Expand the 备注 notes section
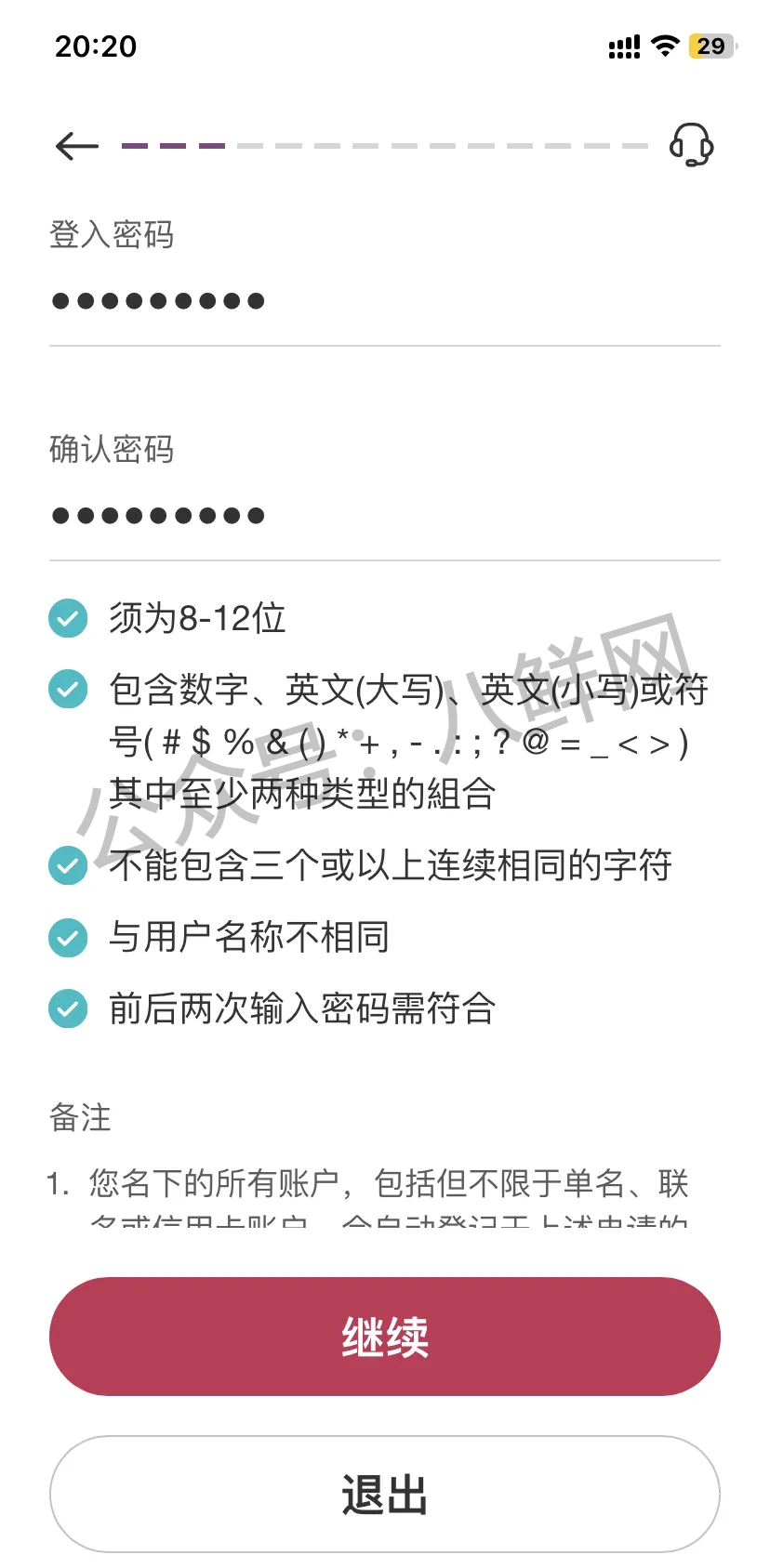Viewport: 770px width, 1568px height. (x=79, y=1119)
